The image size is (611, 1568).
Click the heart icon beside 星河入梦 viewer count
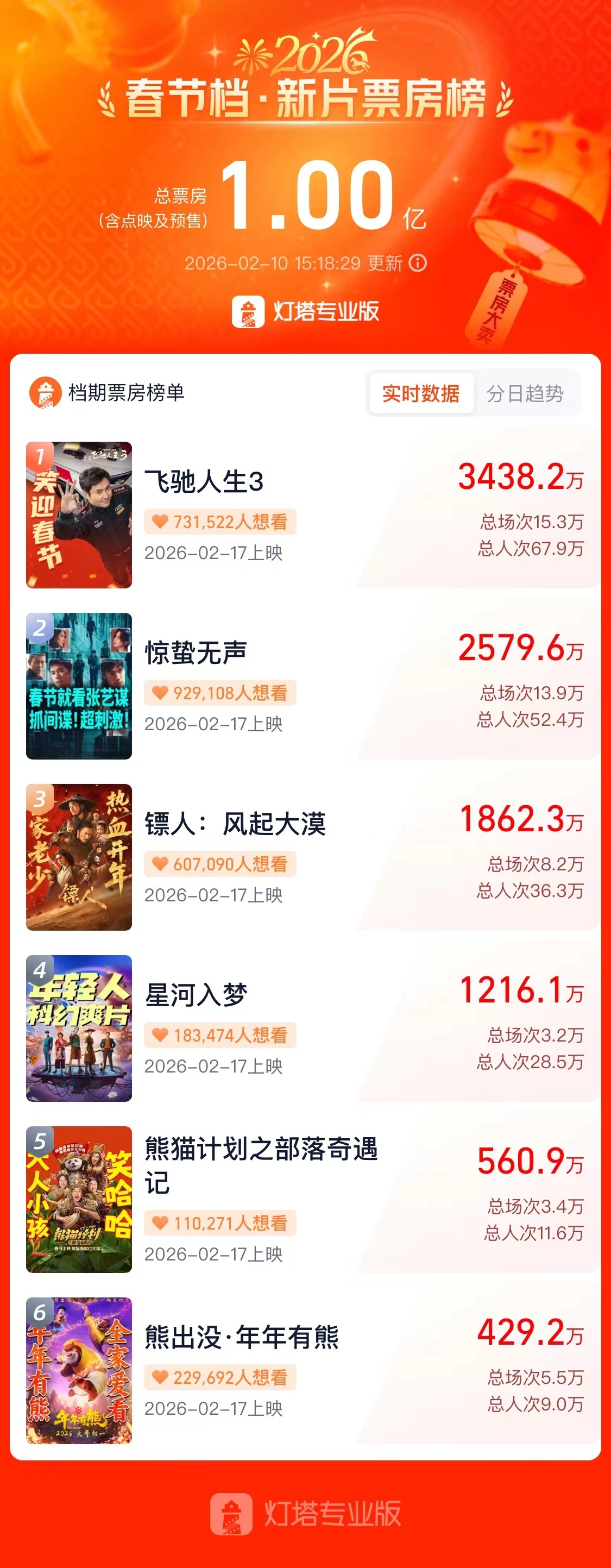(160, 1035)
